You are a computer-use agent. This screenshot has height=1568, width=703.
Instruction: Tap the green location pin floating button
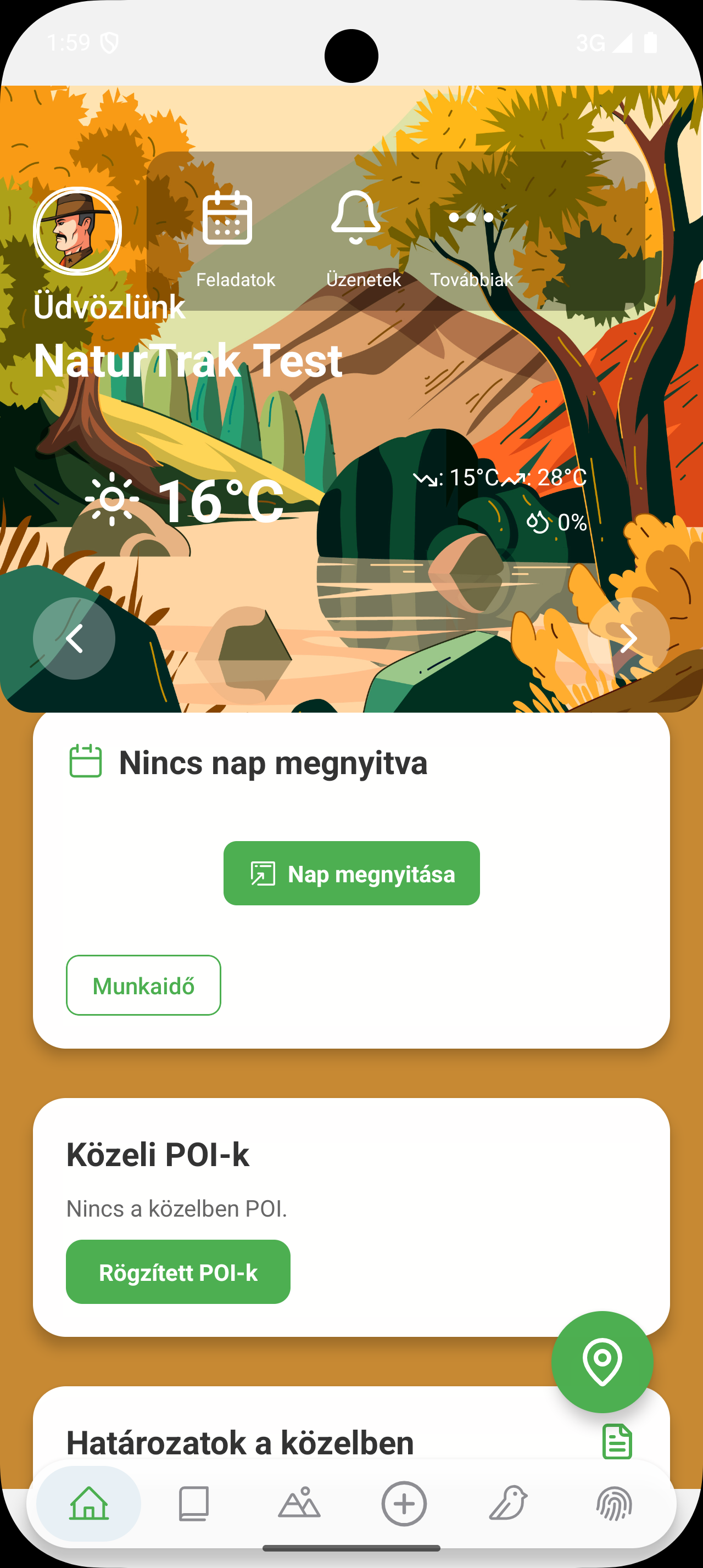pyautogui.click(x=602, y=1362)
